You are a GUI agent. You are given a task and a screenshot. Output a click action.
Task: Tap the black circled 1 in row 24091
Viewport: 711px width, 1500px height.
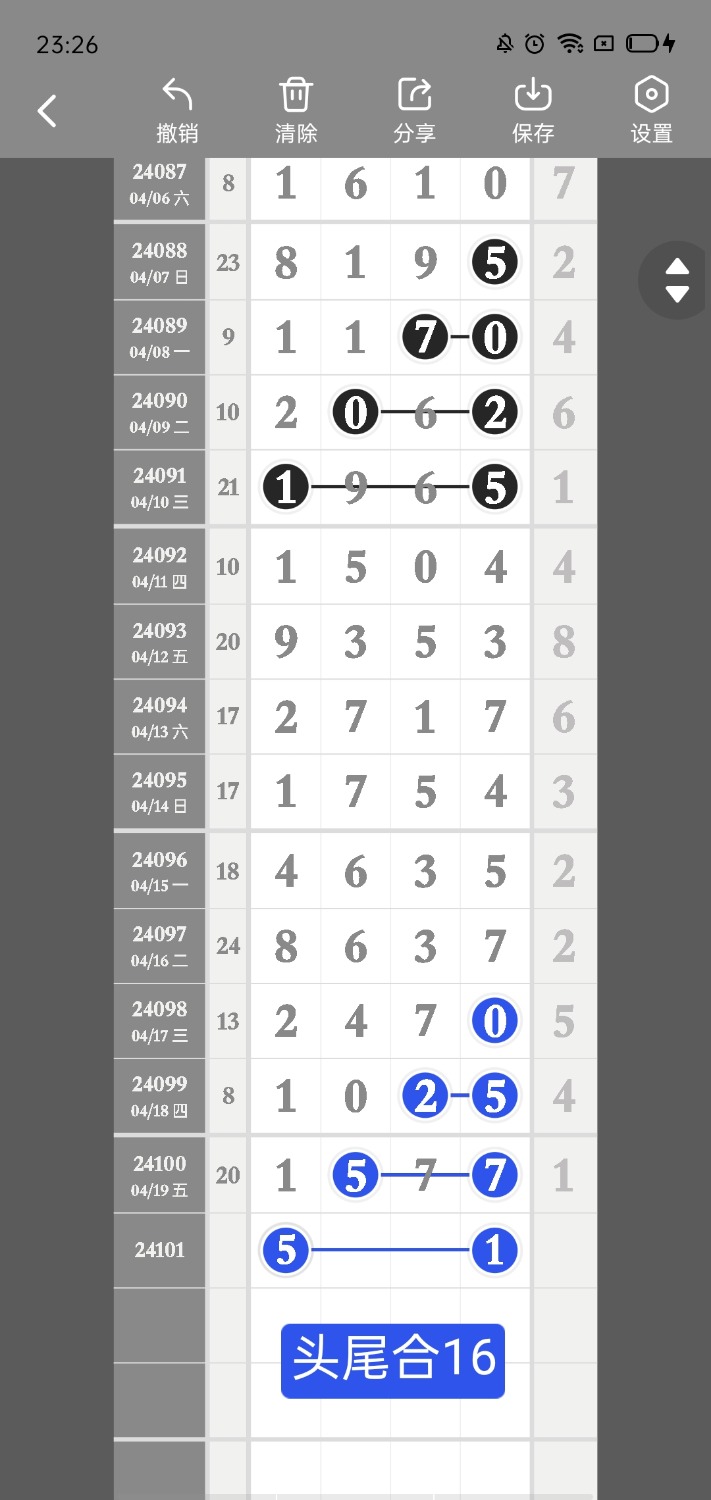tap(286, 488)
